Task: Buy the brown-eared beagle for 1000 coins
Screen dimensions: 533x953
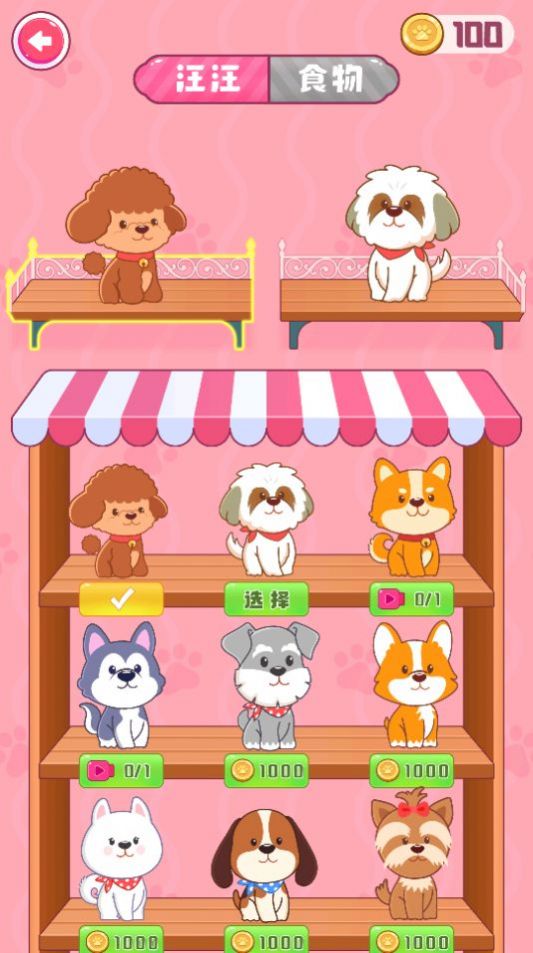Action: pyautogui.click(x=266, y=940)
